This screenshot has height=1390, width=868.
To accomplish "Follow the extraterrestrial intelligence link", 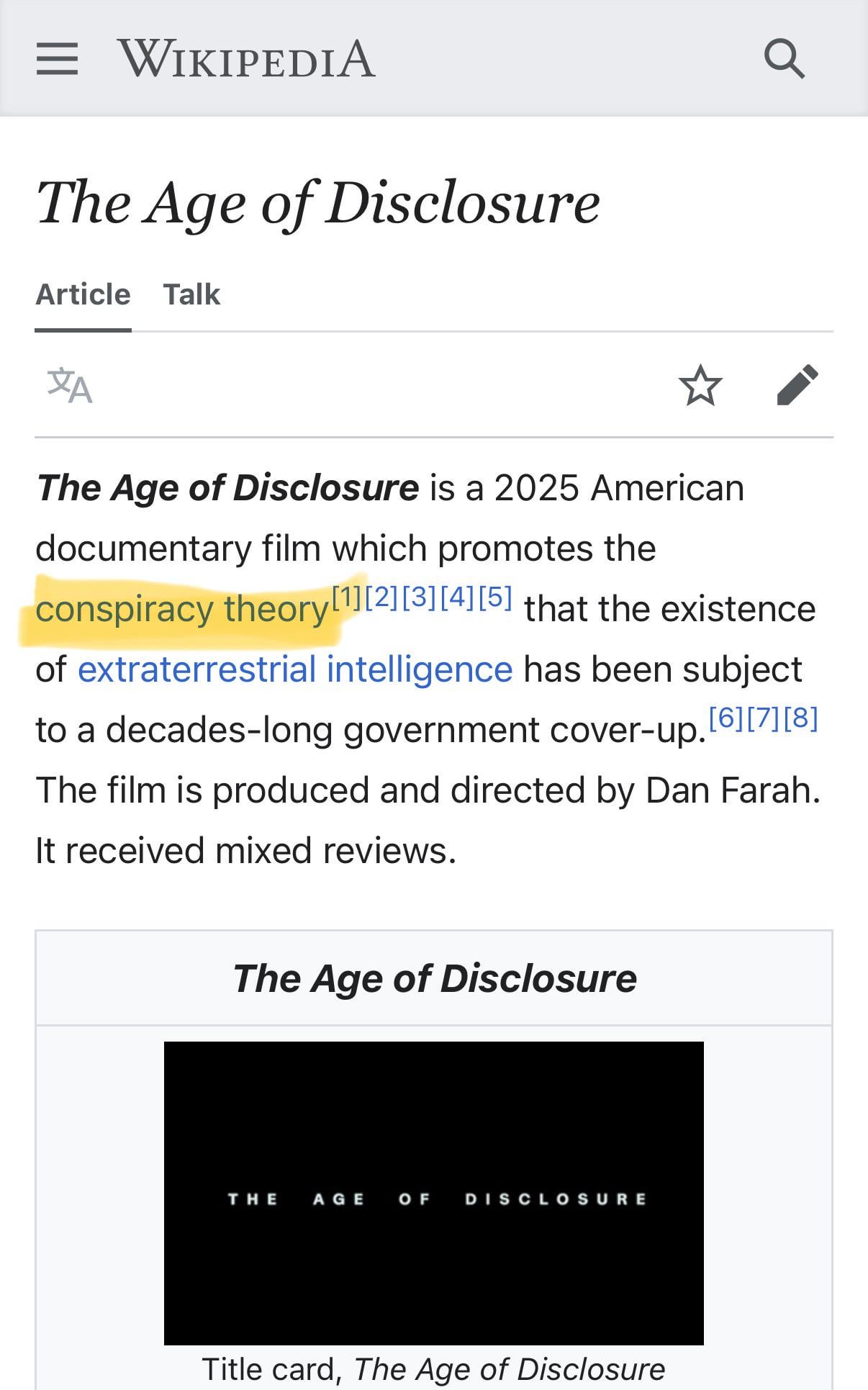I will click(x=294, y=669).
